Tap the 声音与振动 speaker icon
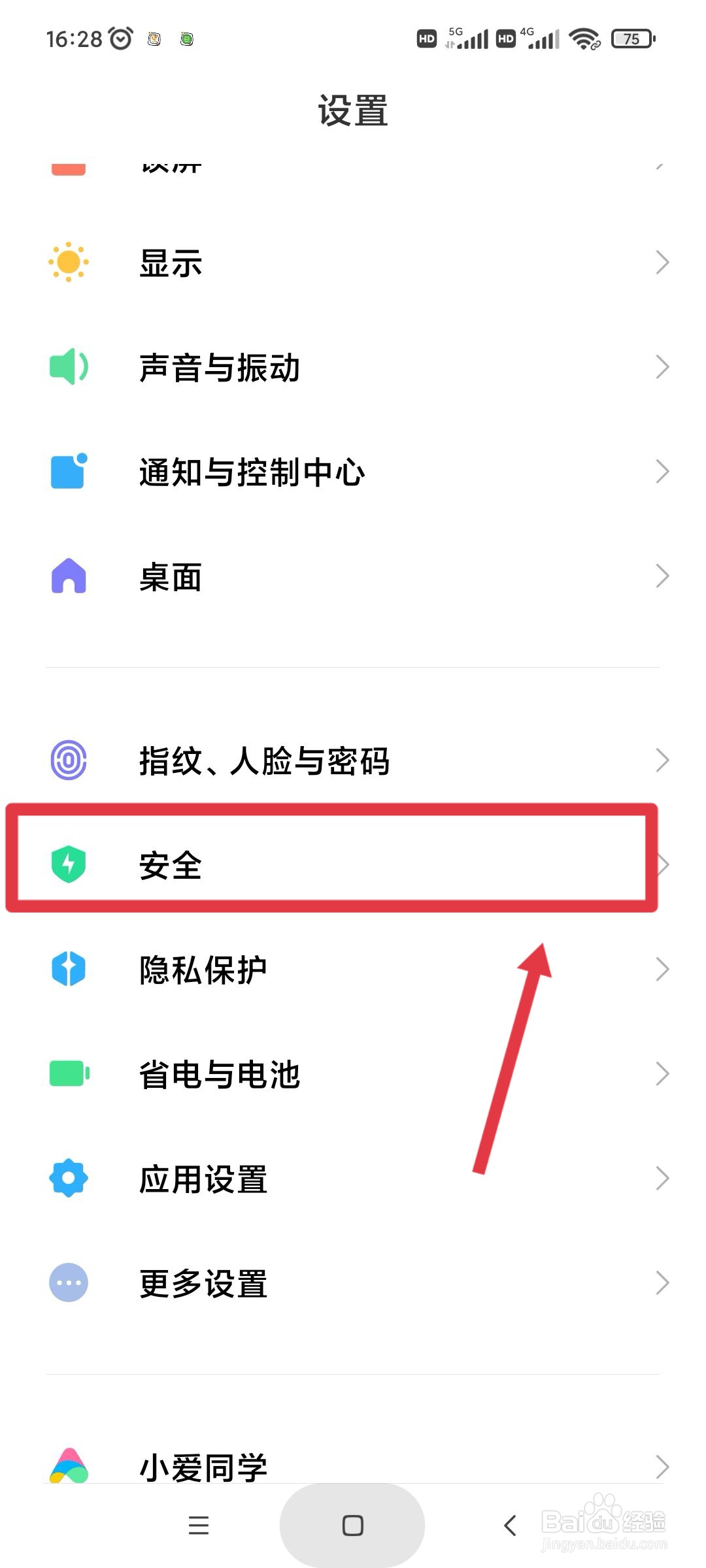Screen dimensions: 706x1568 (x=67, y=367)
